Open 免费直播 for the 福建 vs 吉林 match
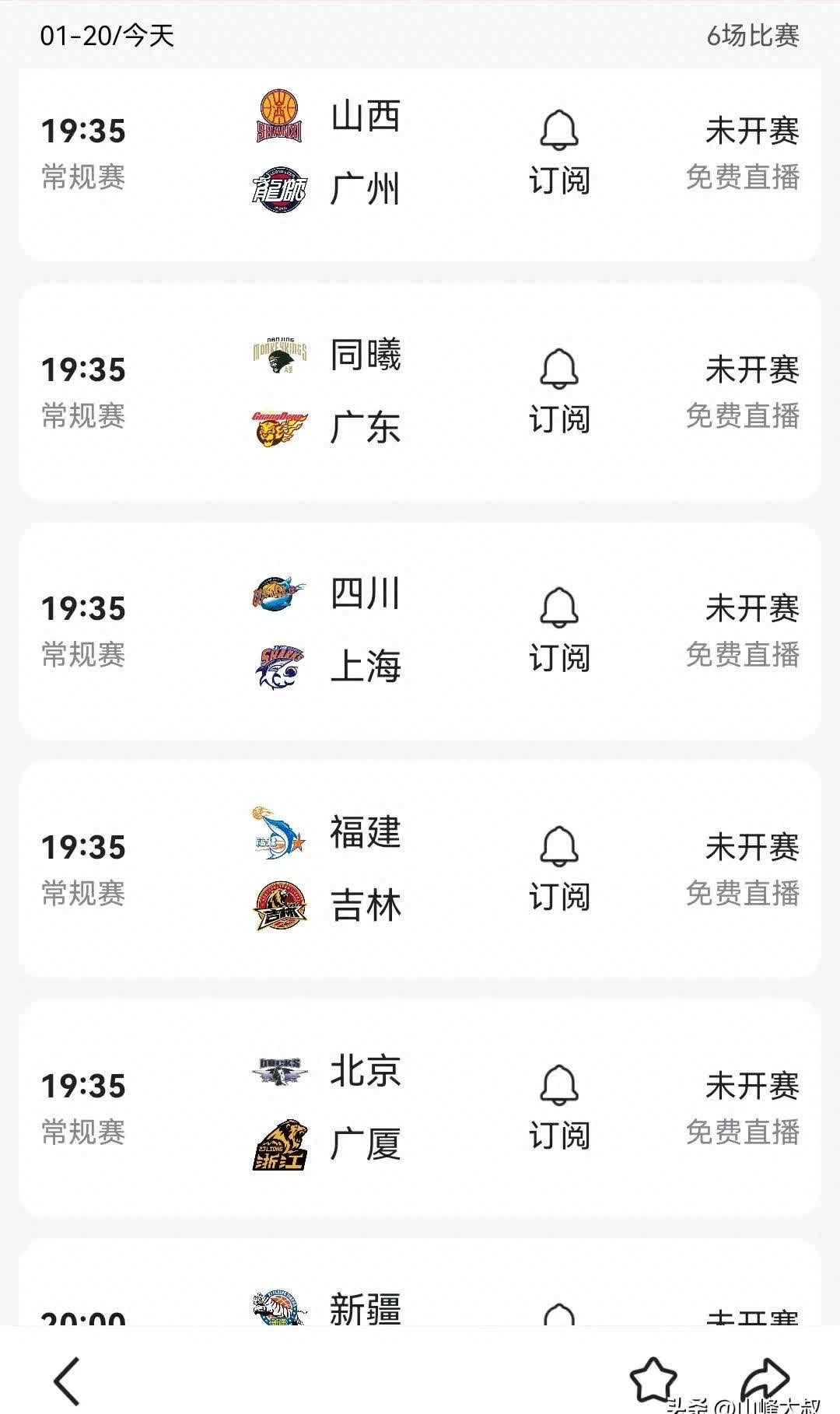 click(x=744, y=894)
